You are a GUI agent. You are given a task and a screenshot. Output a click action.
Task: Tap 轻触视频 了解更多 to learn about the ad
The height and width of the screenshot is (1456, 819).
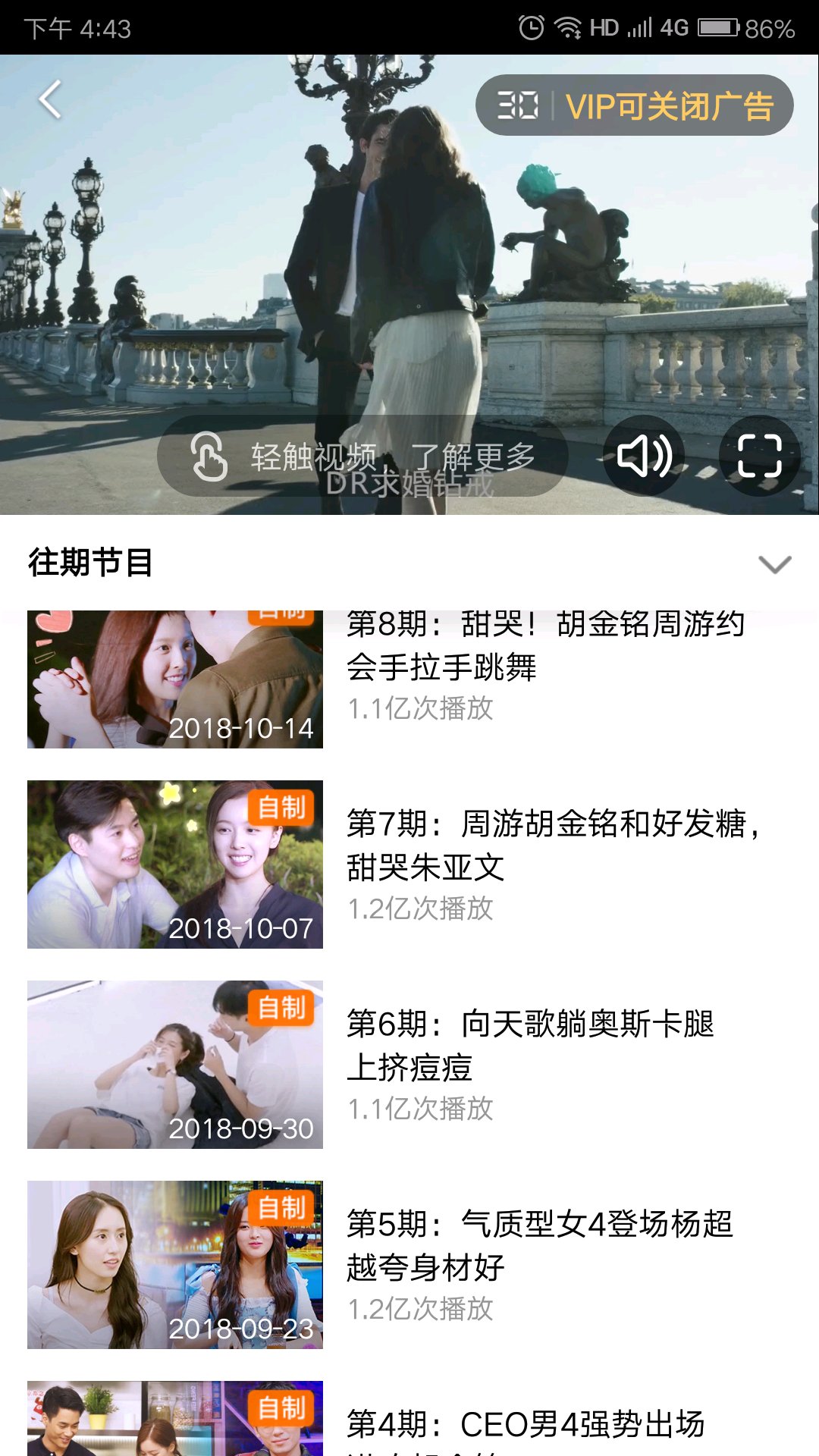(x=362, y=457)
